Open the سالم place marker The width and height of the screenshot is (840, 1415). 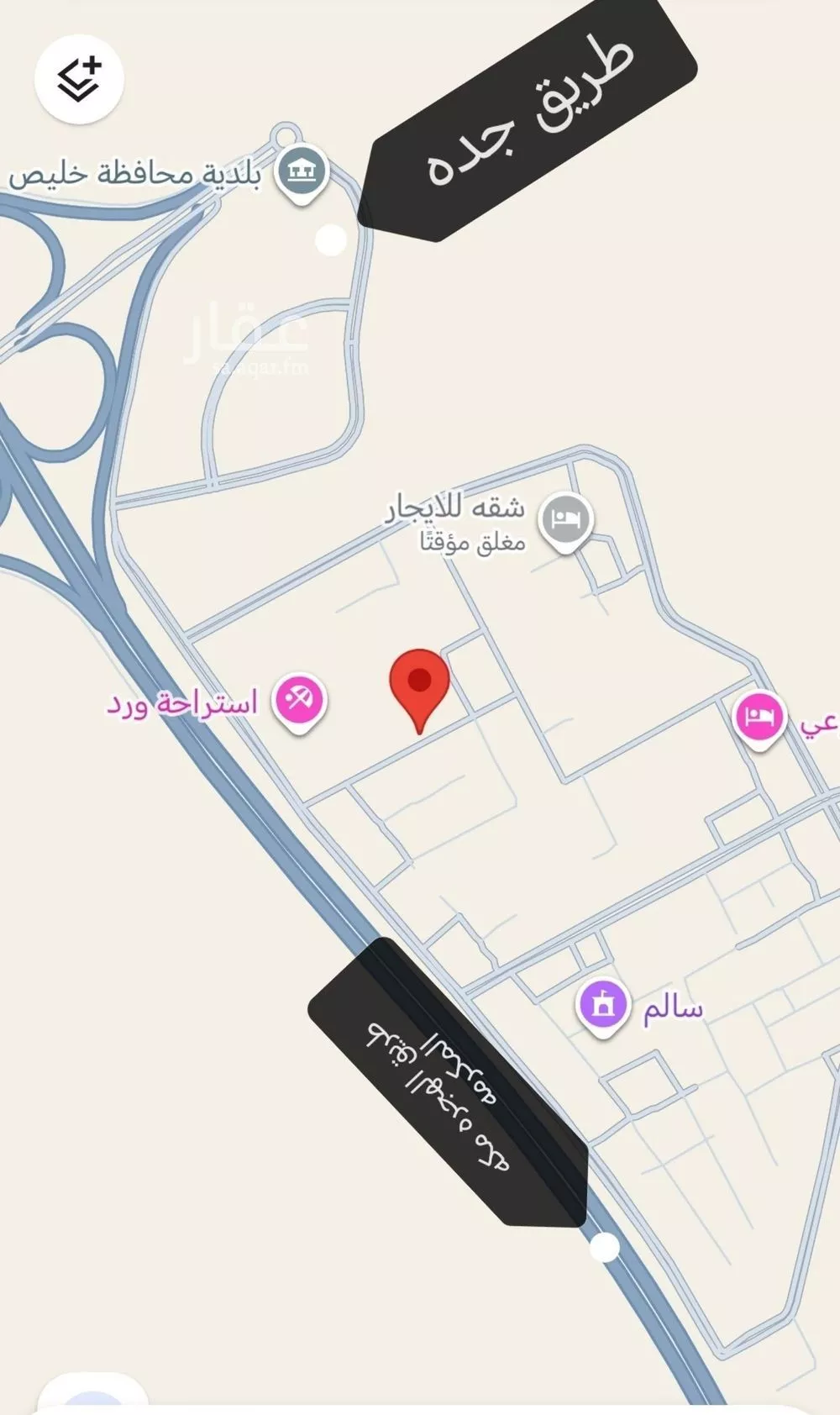point(602,1005)
